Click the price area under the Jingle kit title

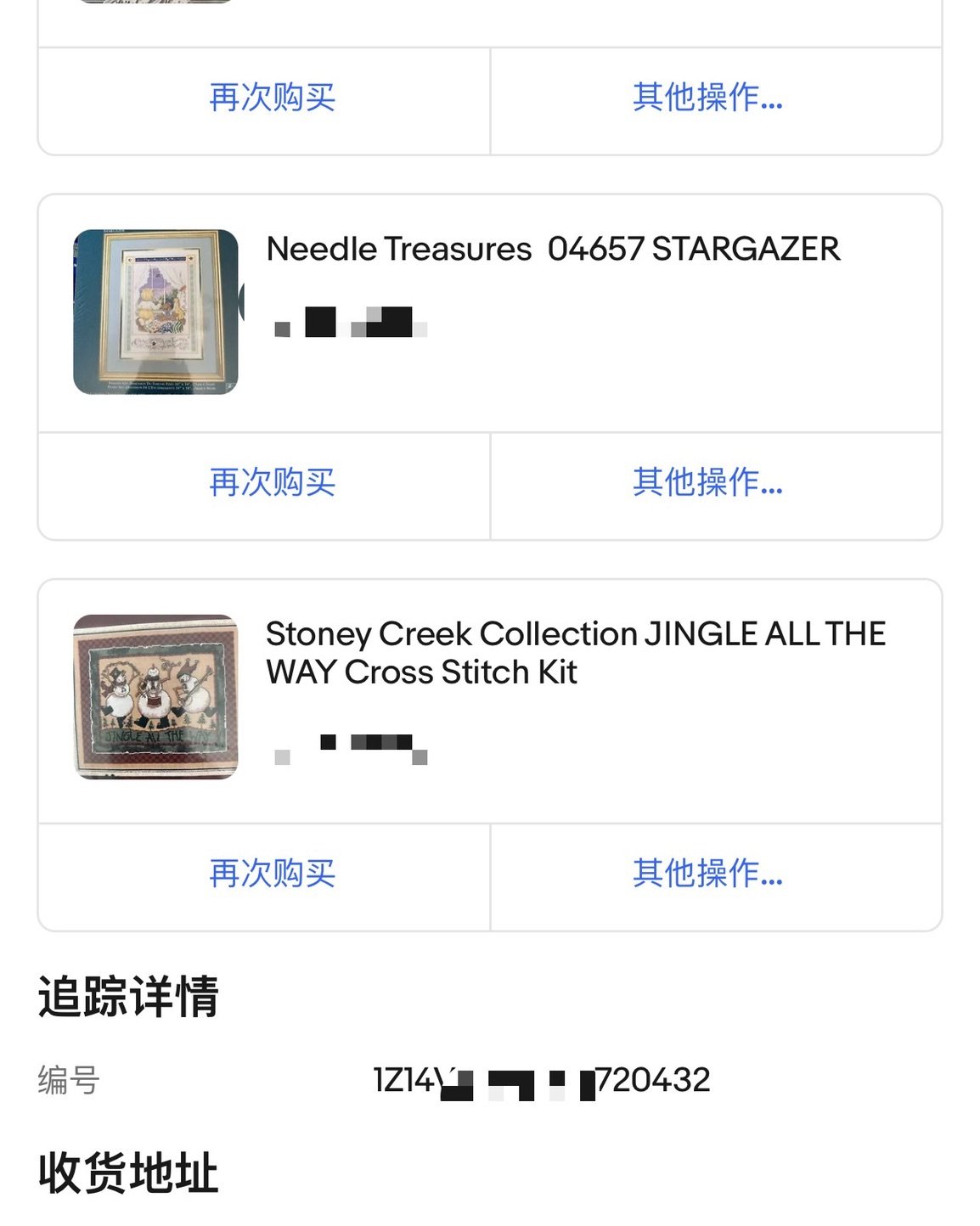pyautogui.click(x=352, y=751)
